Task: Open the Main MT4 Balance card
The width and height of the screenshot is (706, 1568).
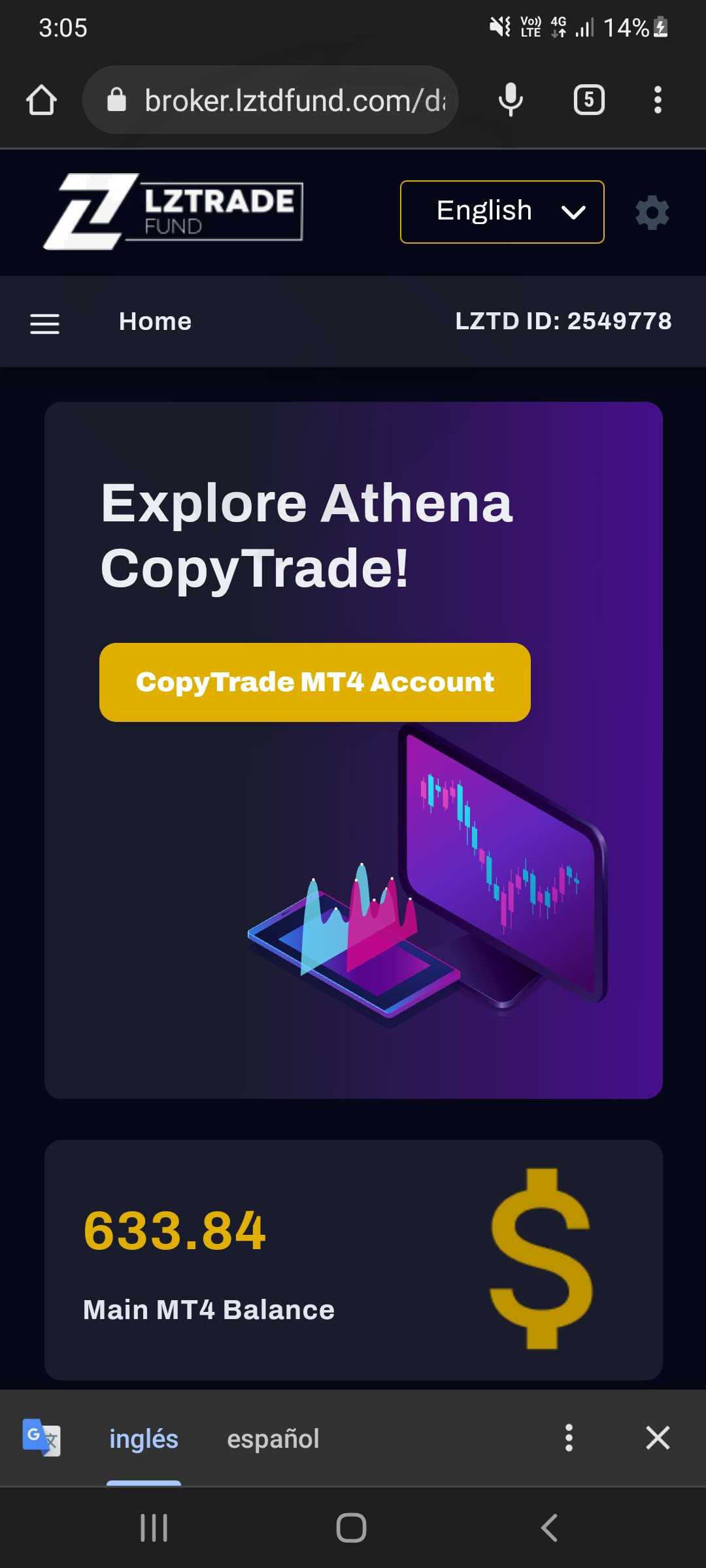Action: [x=354, y=1260]
